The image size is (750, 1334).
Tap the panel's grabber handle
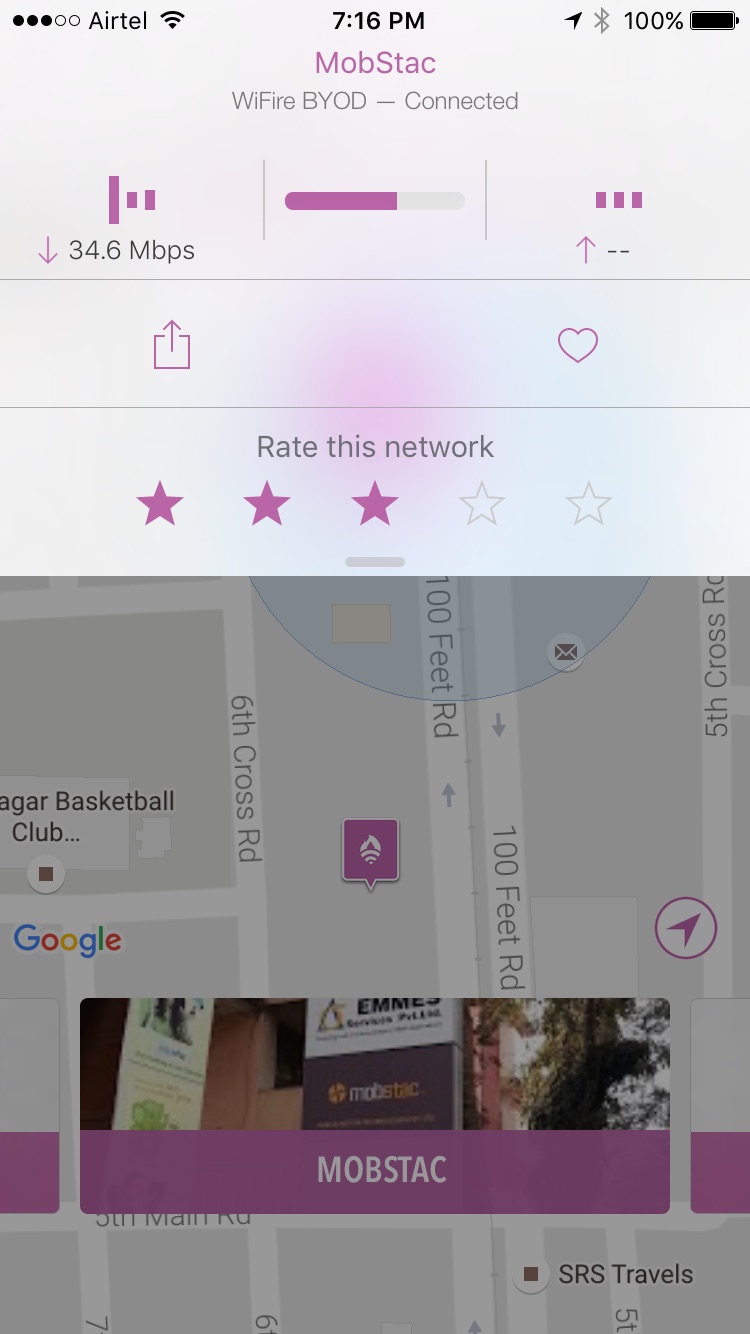tap(375, 562)
